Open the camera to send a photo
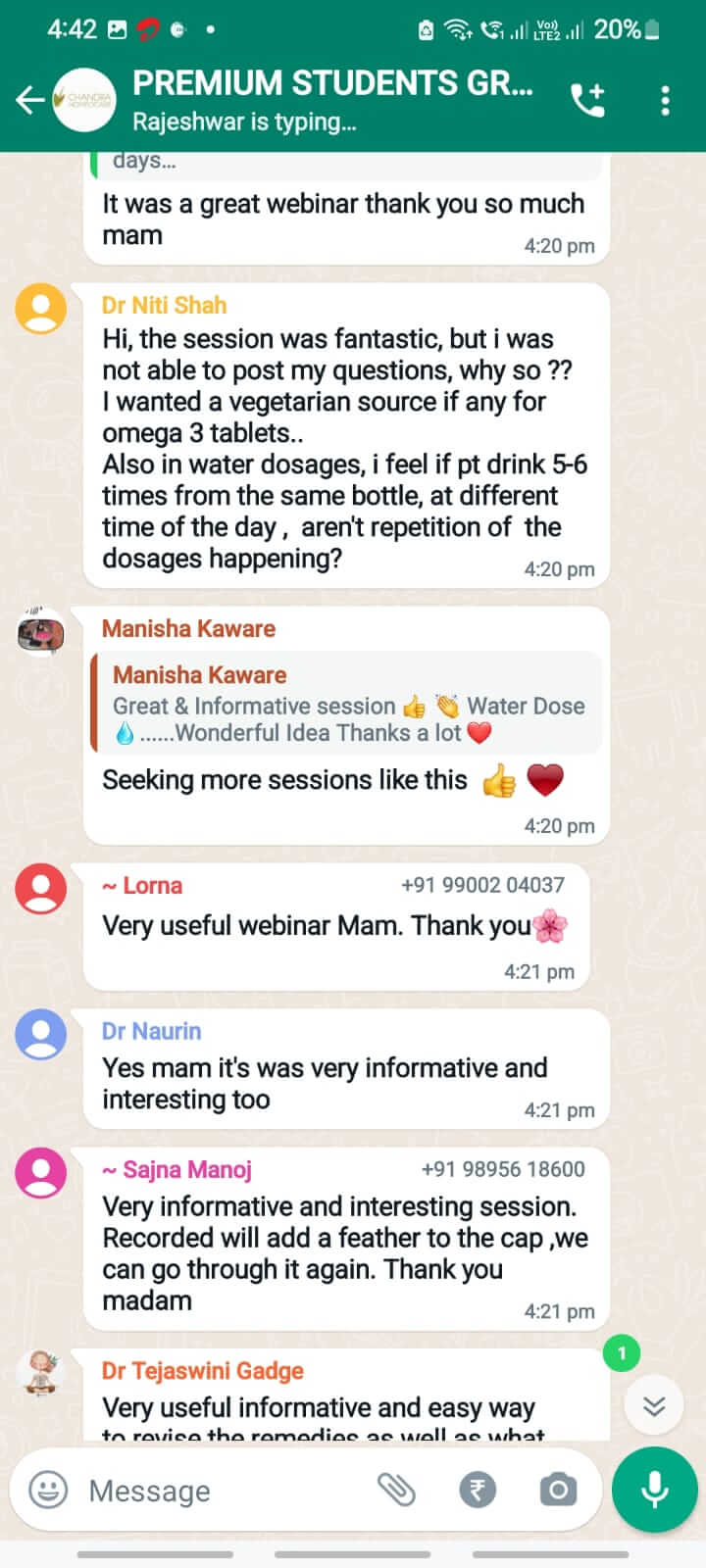 [x=558, y=1491]
